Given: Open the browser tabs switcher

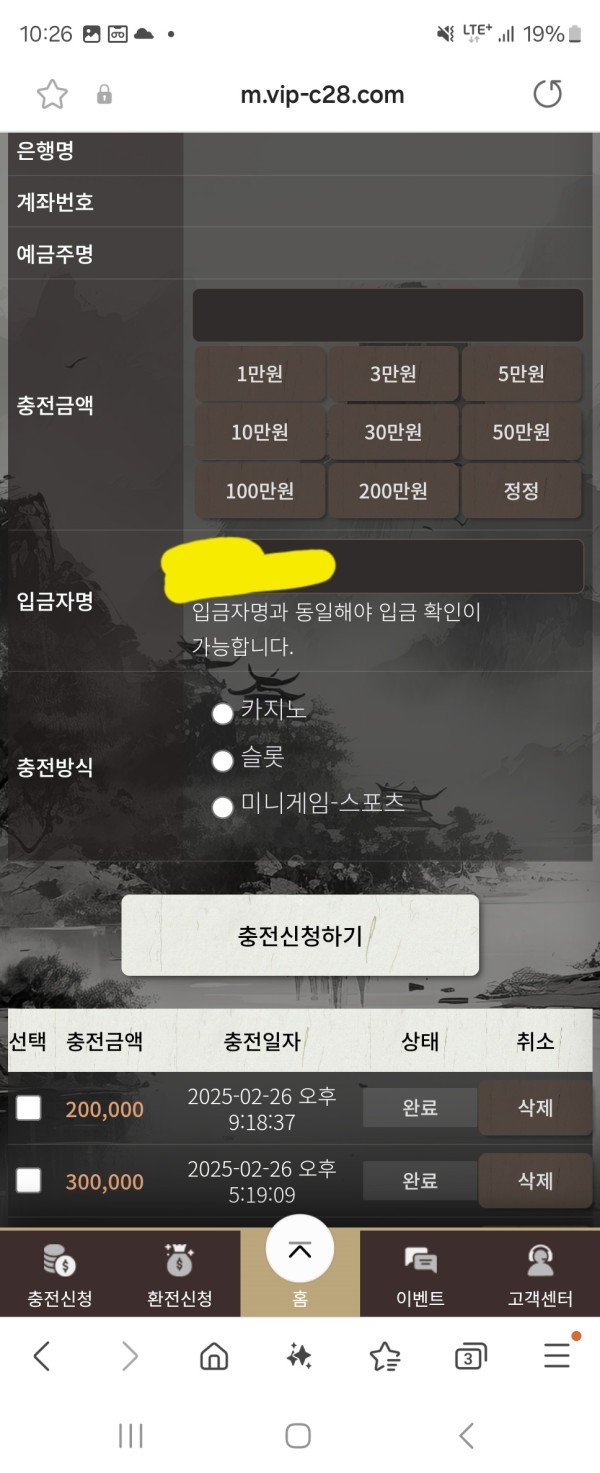Looking at the screenshot, I should click(x=470, y=1357).
